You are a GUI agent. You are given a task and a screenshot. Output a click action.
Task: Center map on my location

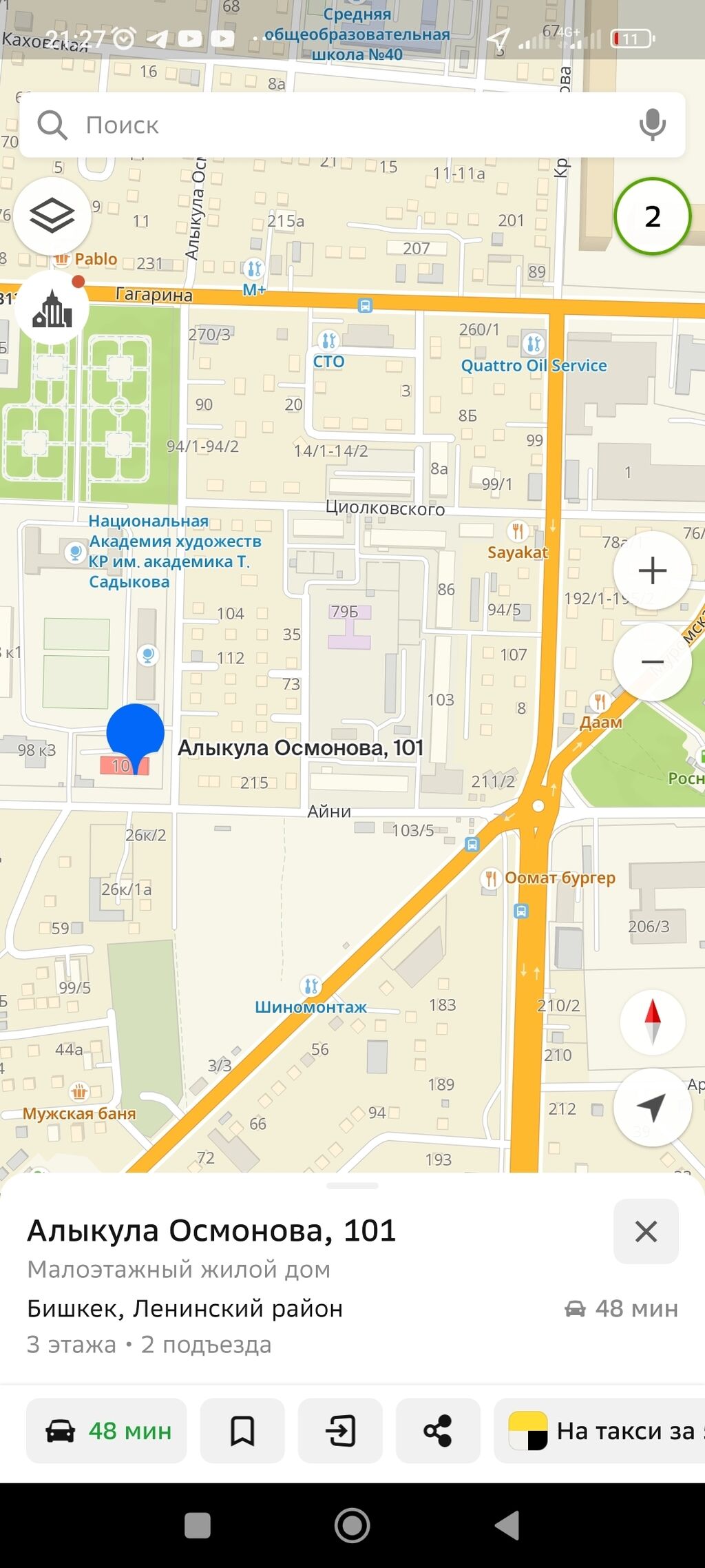click(x=652, y=1107)
